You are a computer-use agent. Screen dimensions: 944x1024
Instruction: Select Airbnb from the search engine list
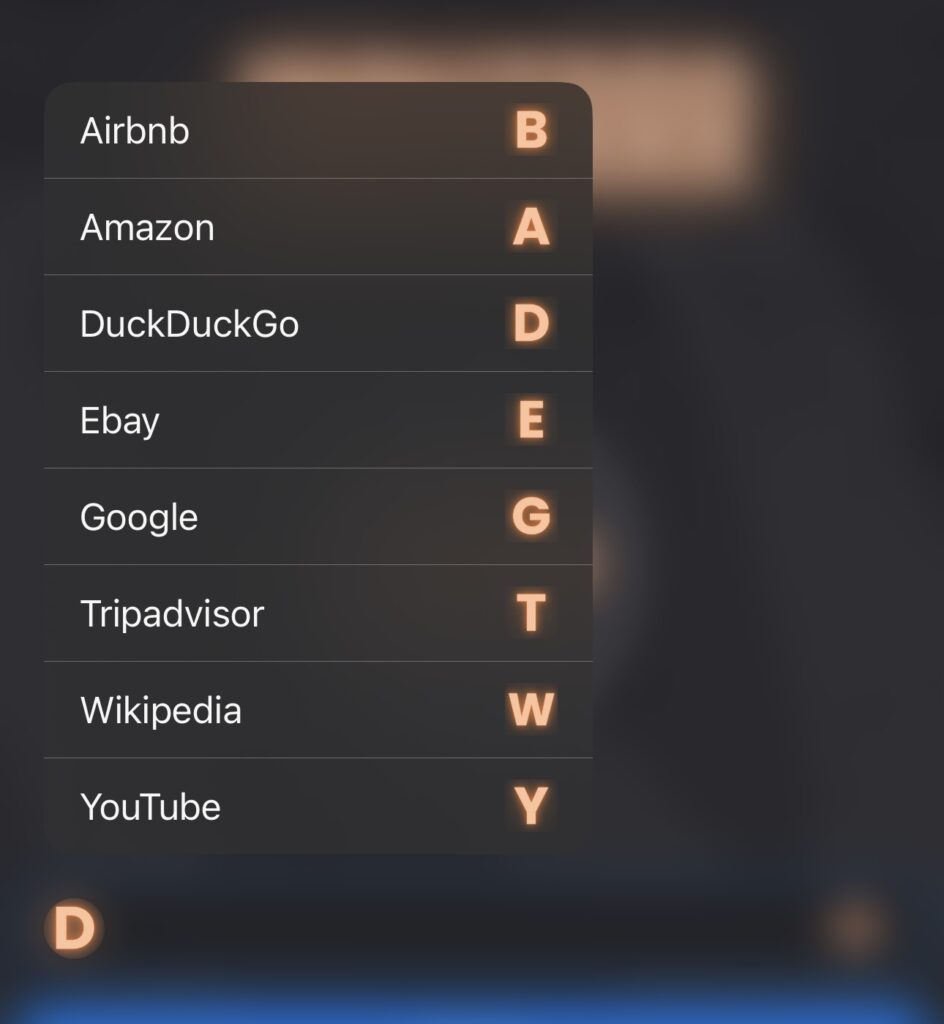point(318,131)
